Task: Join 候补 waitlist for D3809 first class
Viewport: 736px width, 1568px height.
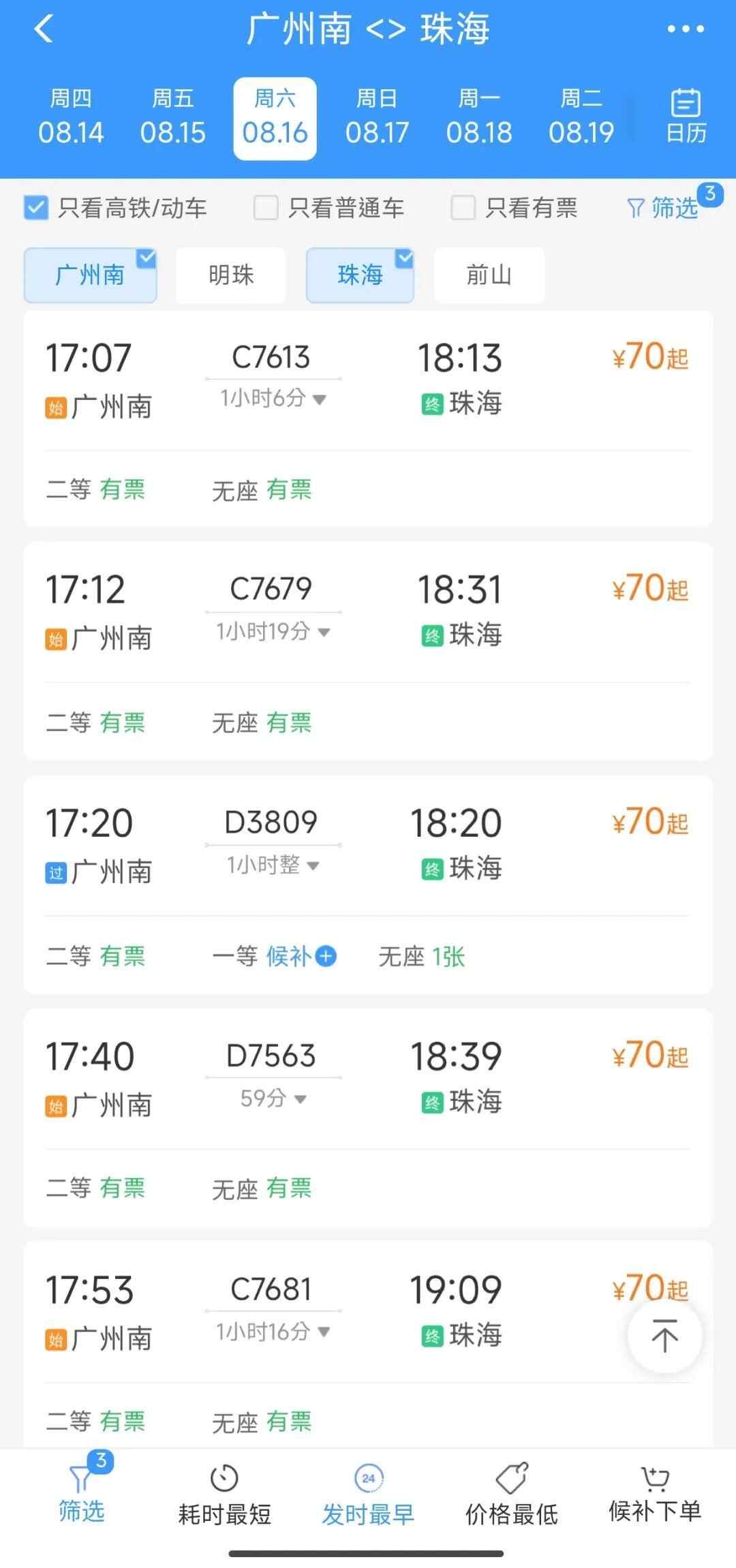Action: [x=301, y=956]
